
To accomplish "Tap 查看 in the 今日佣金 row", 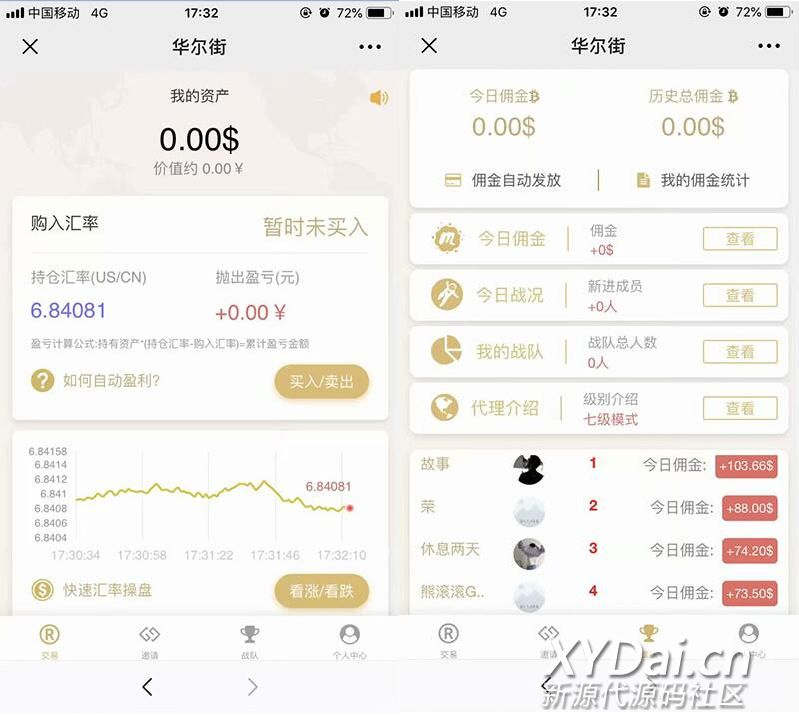I will (x=740, y=239).
